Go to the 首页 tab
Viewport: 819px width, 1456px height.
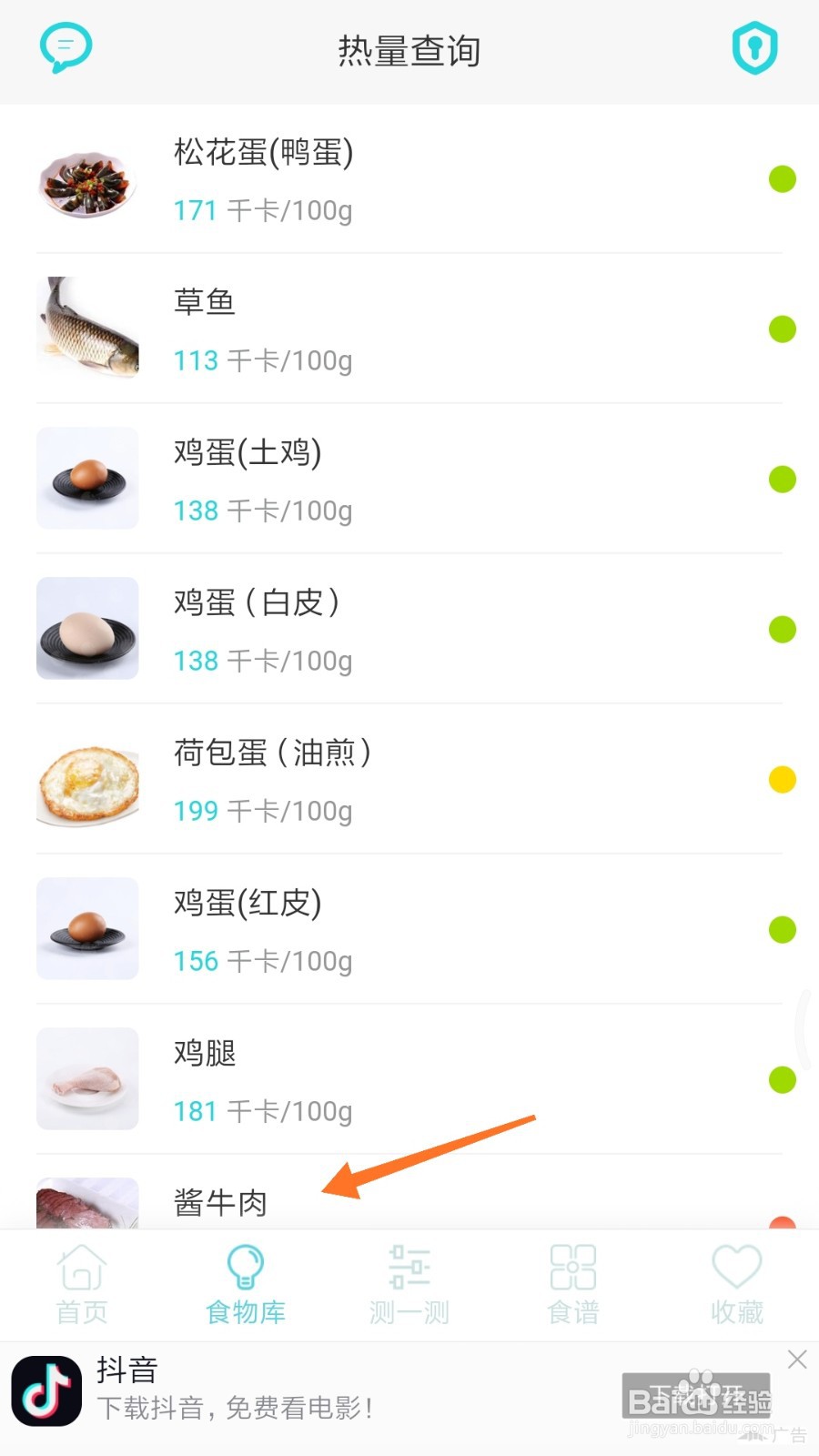[x=82, y=1285]
